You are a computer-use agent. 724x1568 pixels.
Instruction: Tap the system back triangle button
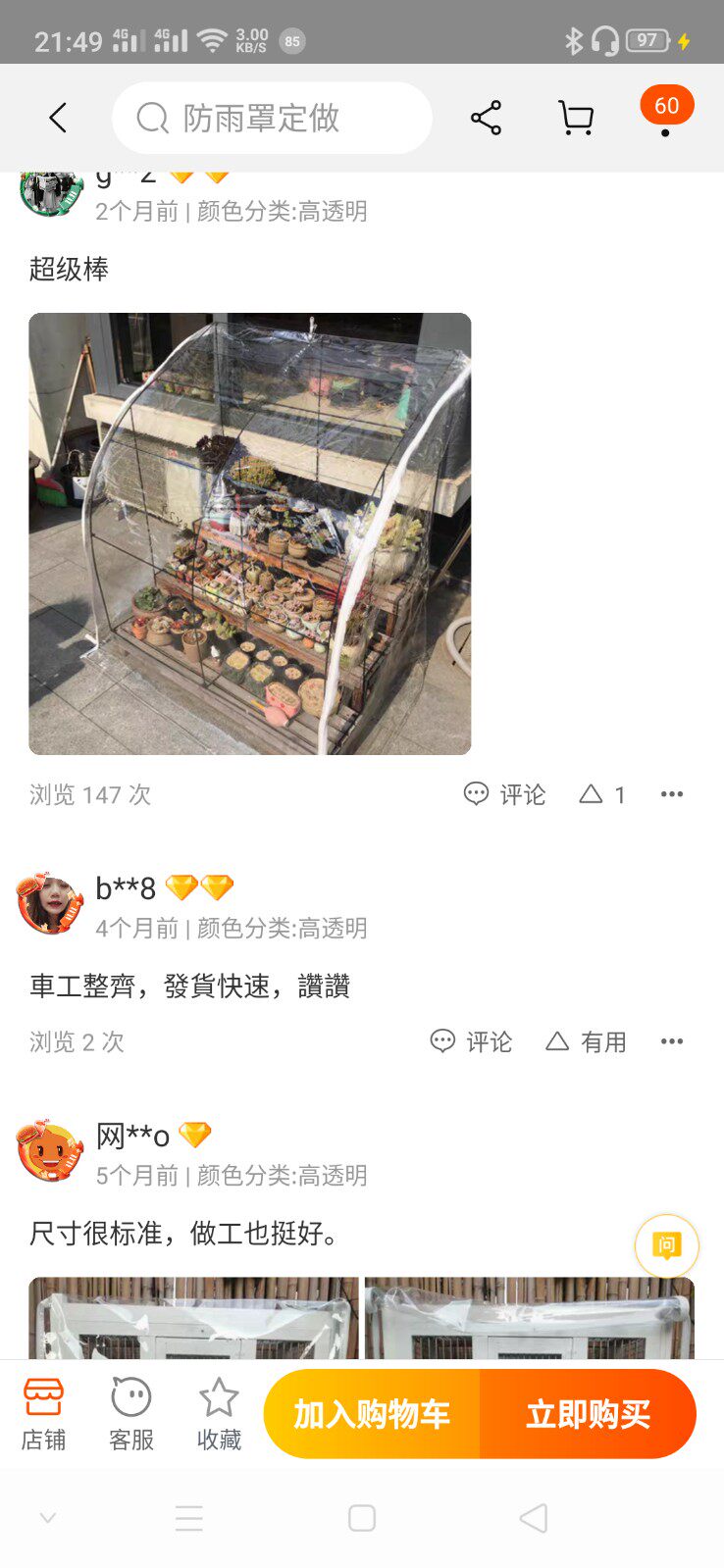pyautogui.click(x=533, y=1518)
